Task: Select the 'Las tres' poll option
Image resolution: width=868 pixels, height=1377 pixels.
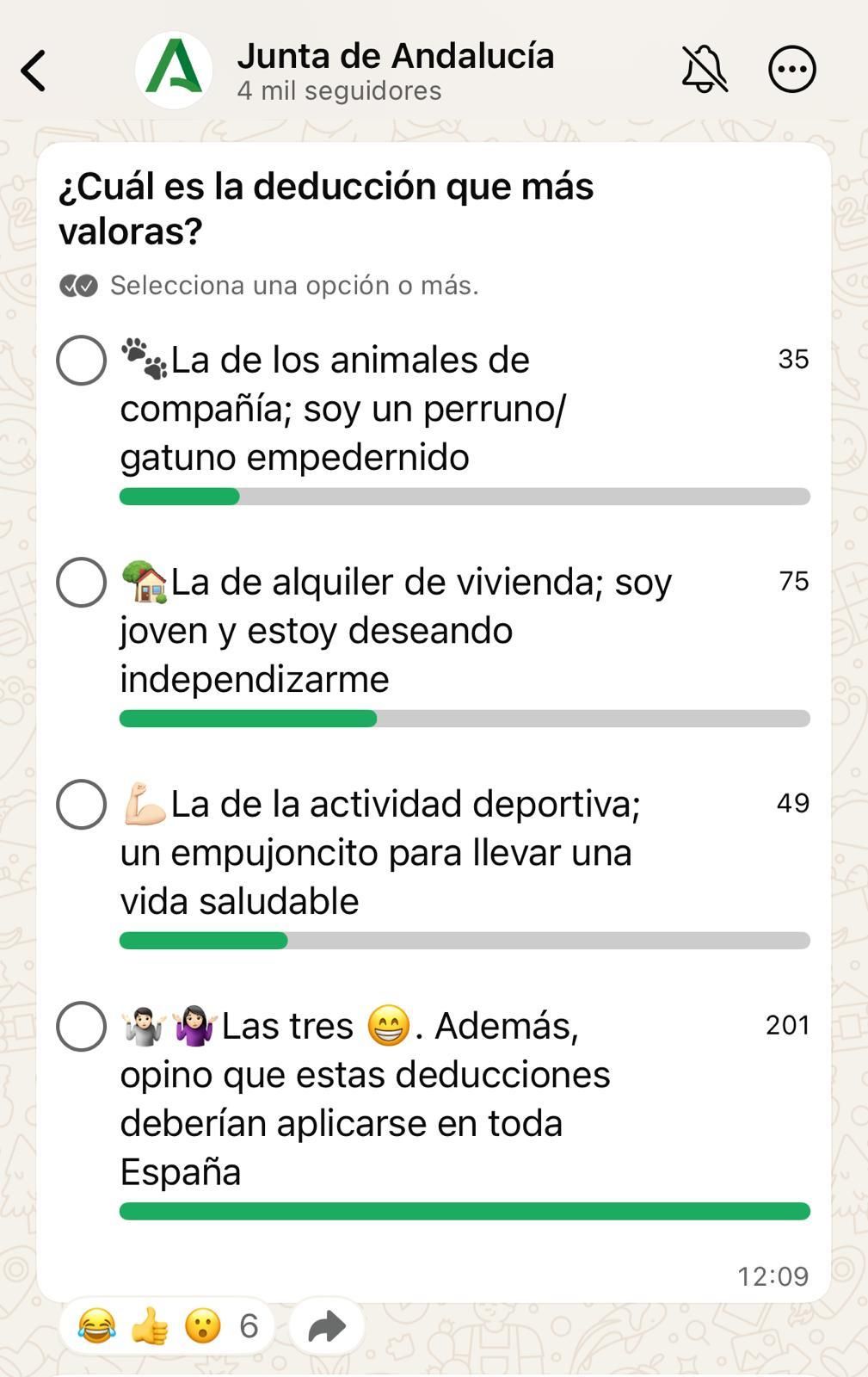Action: (x=82, y=1026)
